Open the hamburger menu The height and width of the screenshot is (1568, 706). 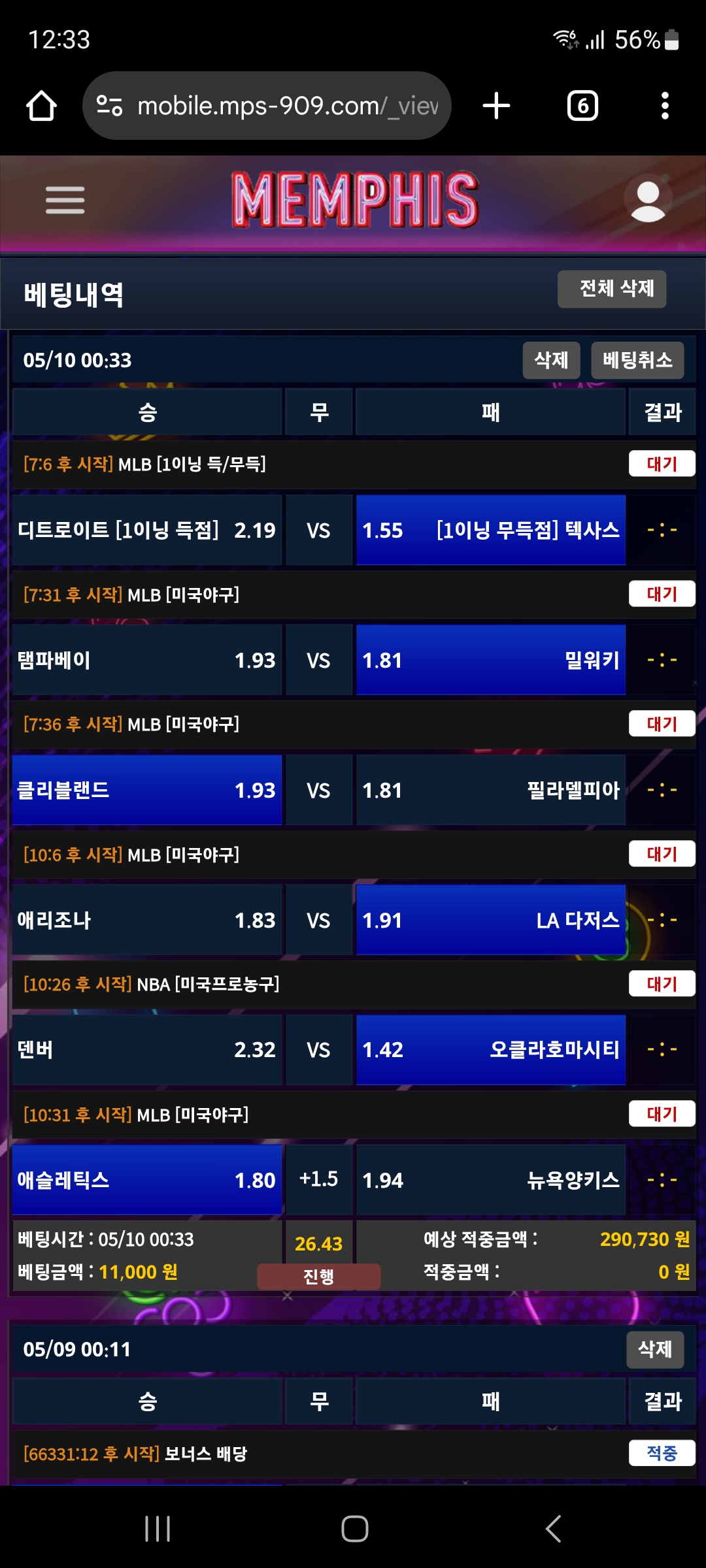coord(65,200)
